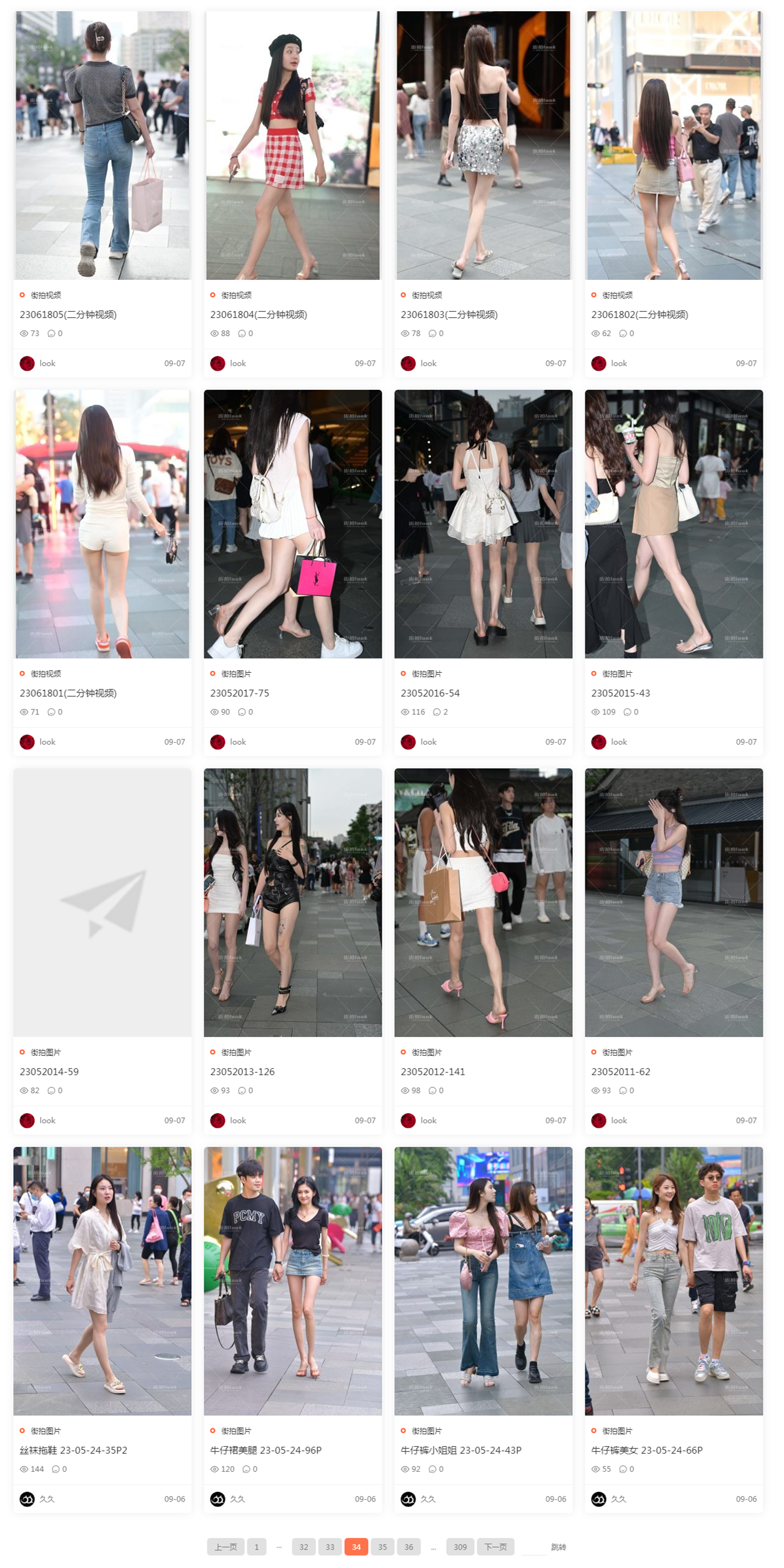View author 久久 on 牛仔裙美腿 post
The image size is (784, 1568).
click(237, 1499)
